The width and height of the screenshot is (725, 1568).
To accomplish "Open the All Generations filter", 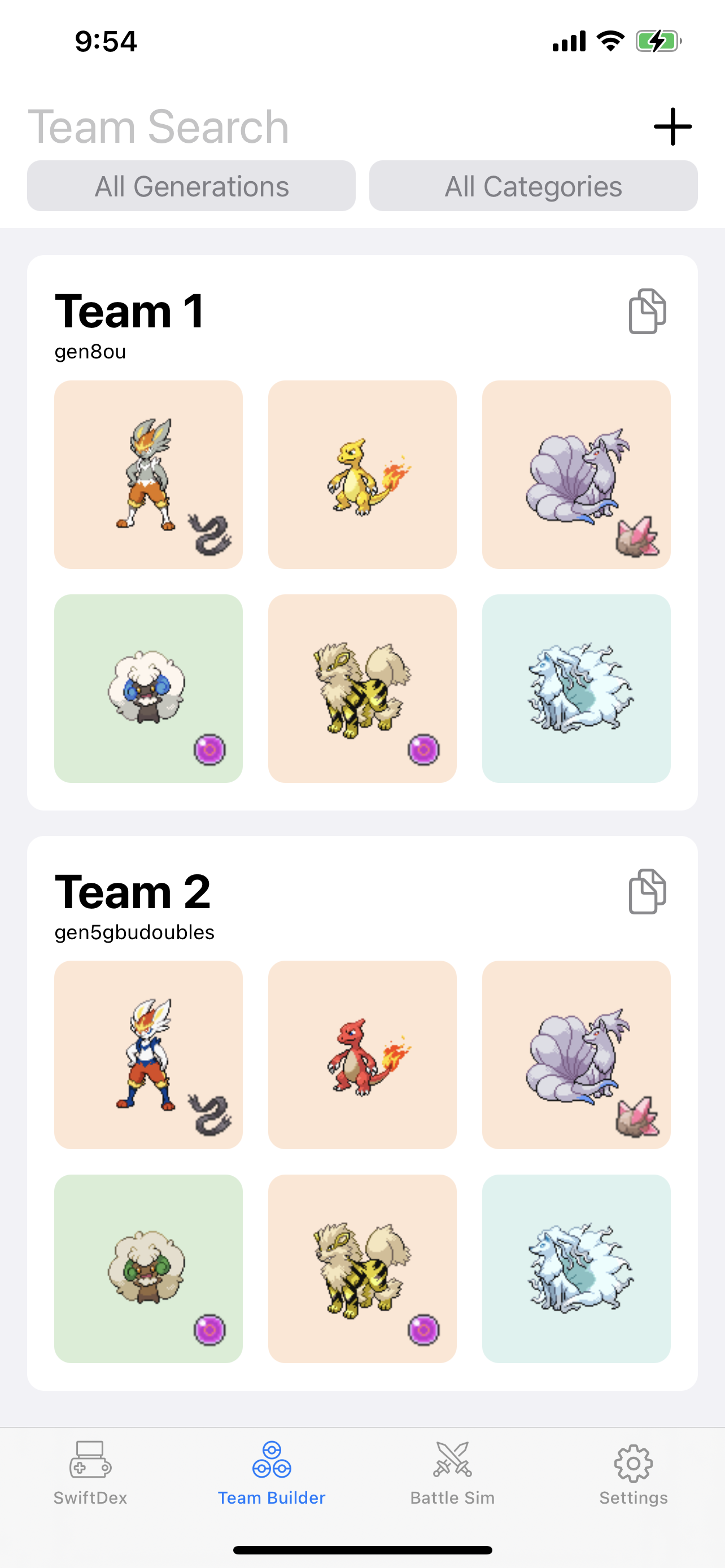I will coord(191,186).
